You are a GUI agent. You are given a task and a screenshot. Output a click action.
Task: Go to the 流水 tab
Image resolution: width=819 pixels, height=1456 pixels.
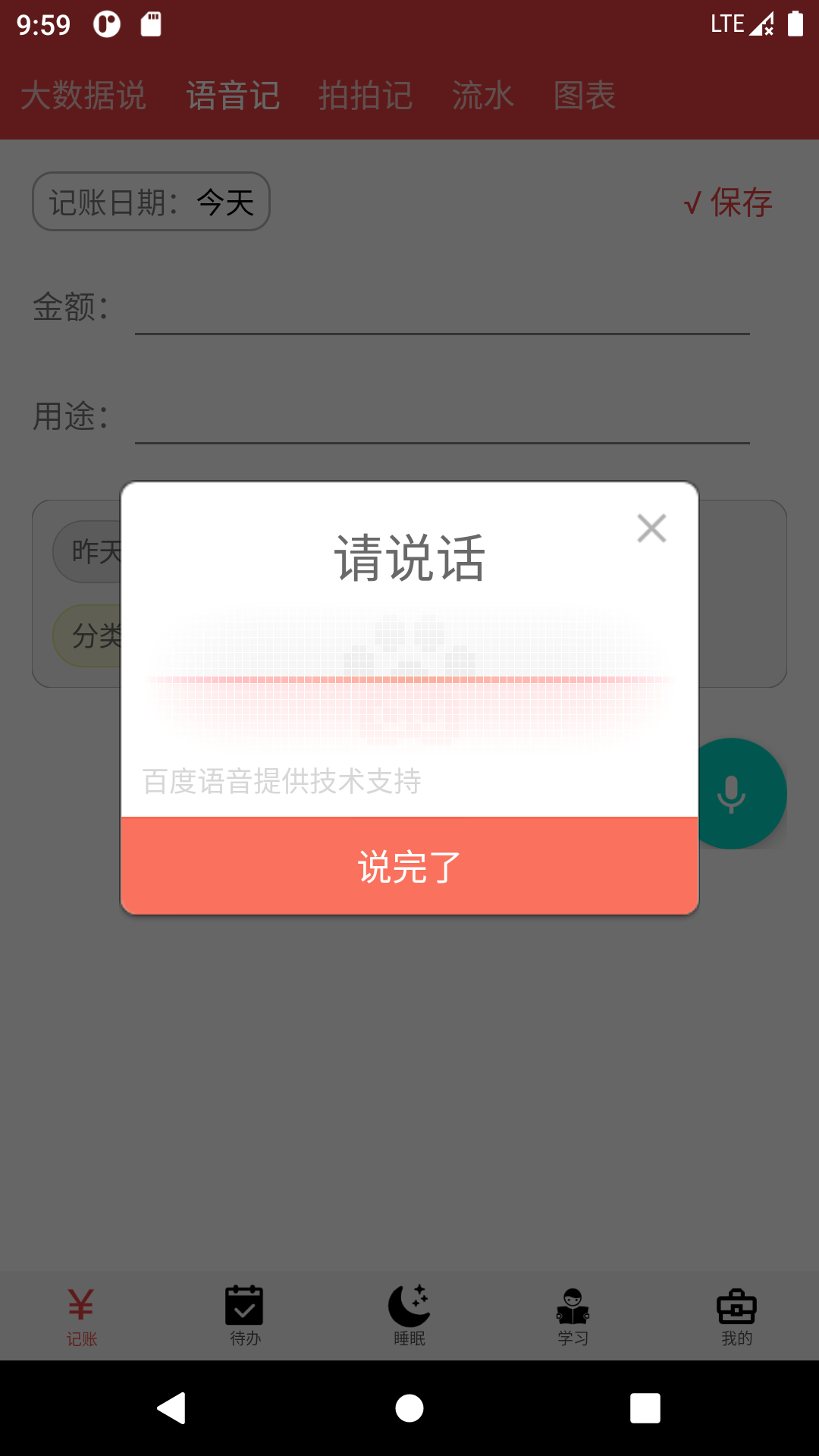(x=483, y=96)
